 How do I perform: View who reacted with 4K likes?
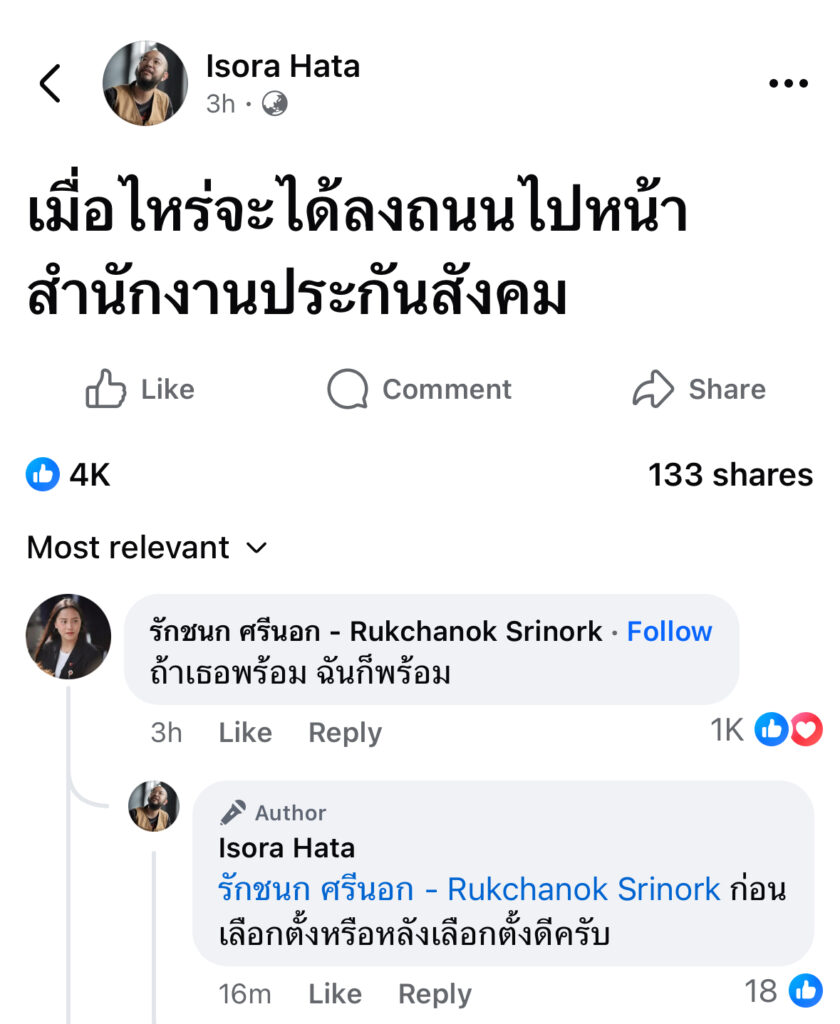tap(69, 475)
